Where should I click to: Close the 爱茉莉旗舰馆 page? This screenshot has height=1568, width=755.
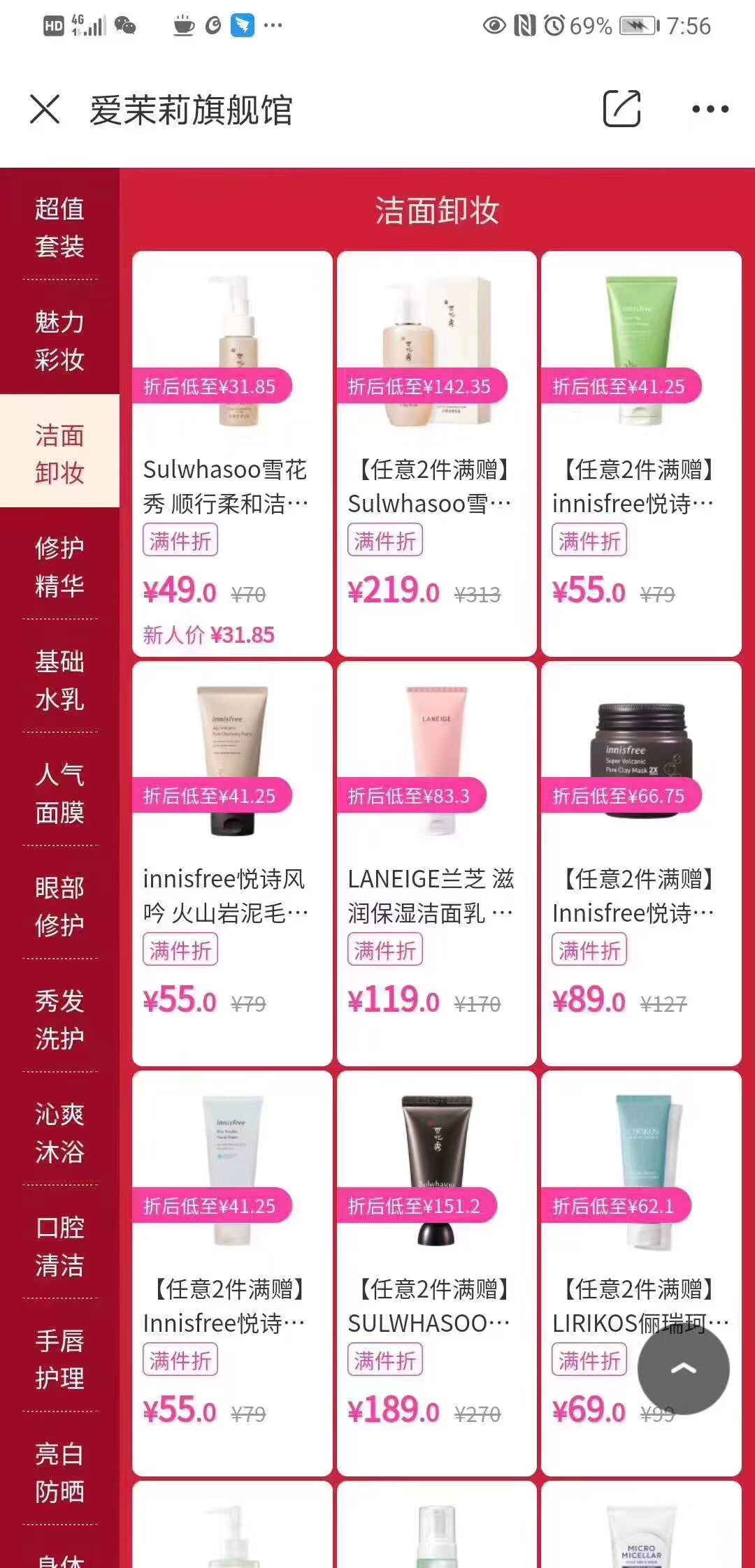pos(45,110)
